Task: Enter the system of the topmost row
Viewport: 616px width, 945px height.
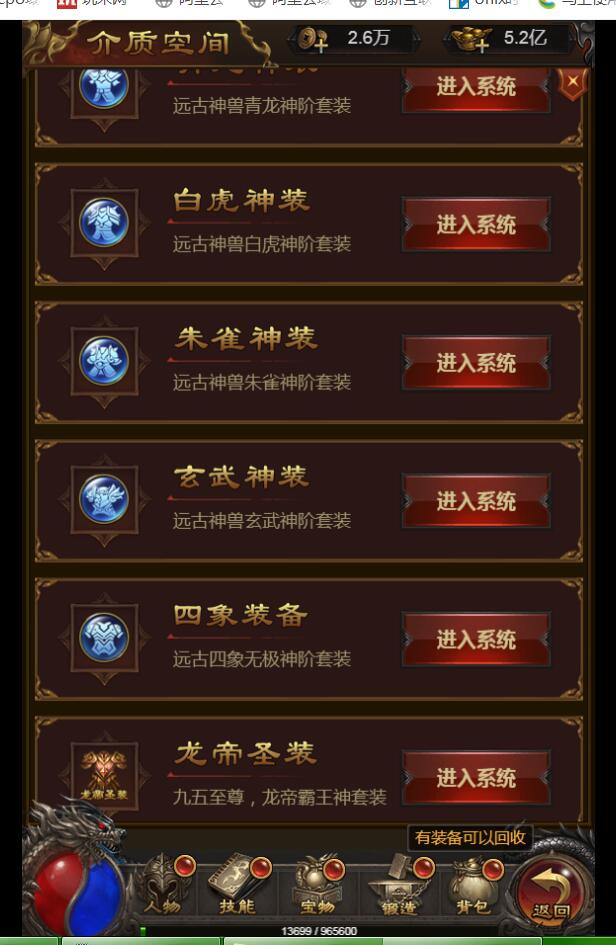Action: click(x=476, y=88)
